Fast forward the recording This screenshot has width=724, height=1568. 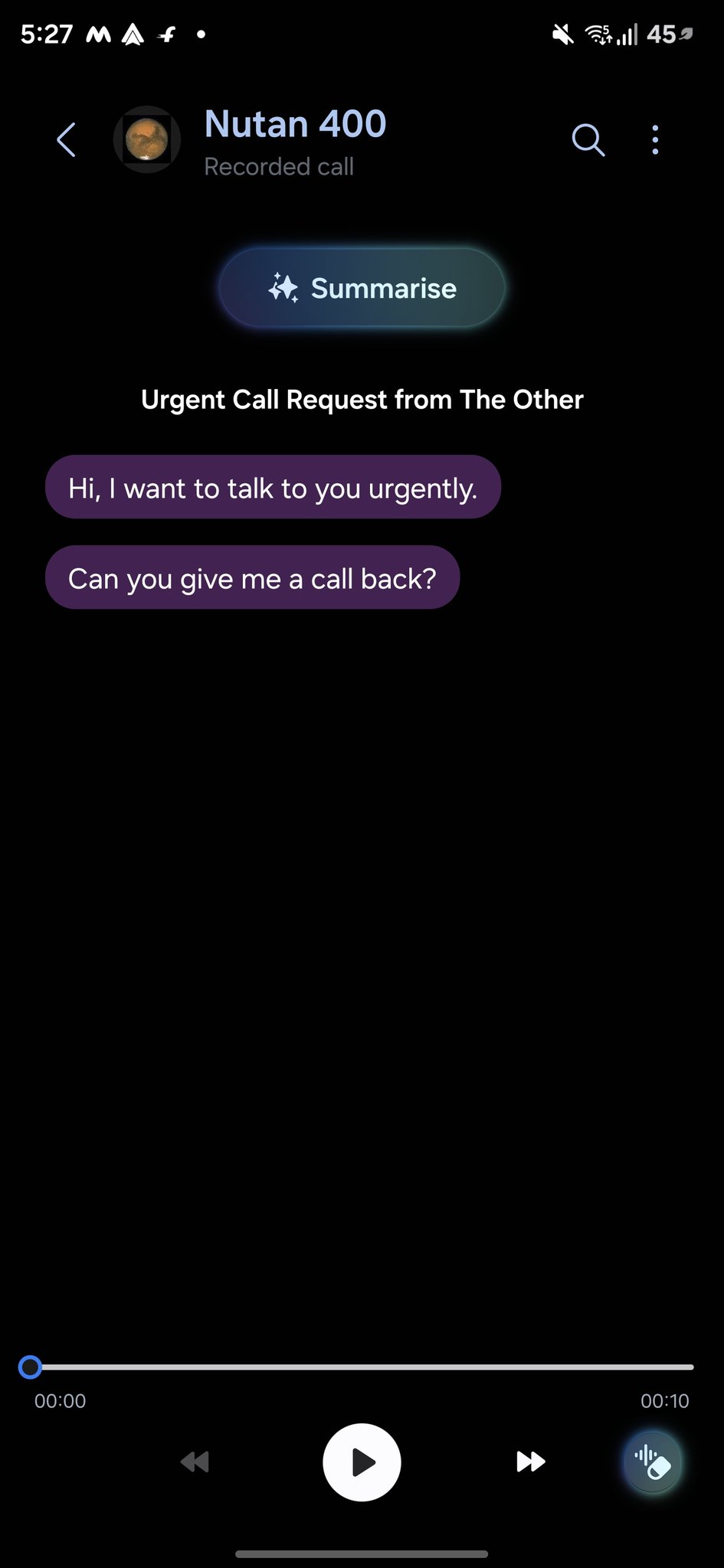click(530, 1462)
